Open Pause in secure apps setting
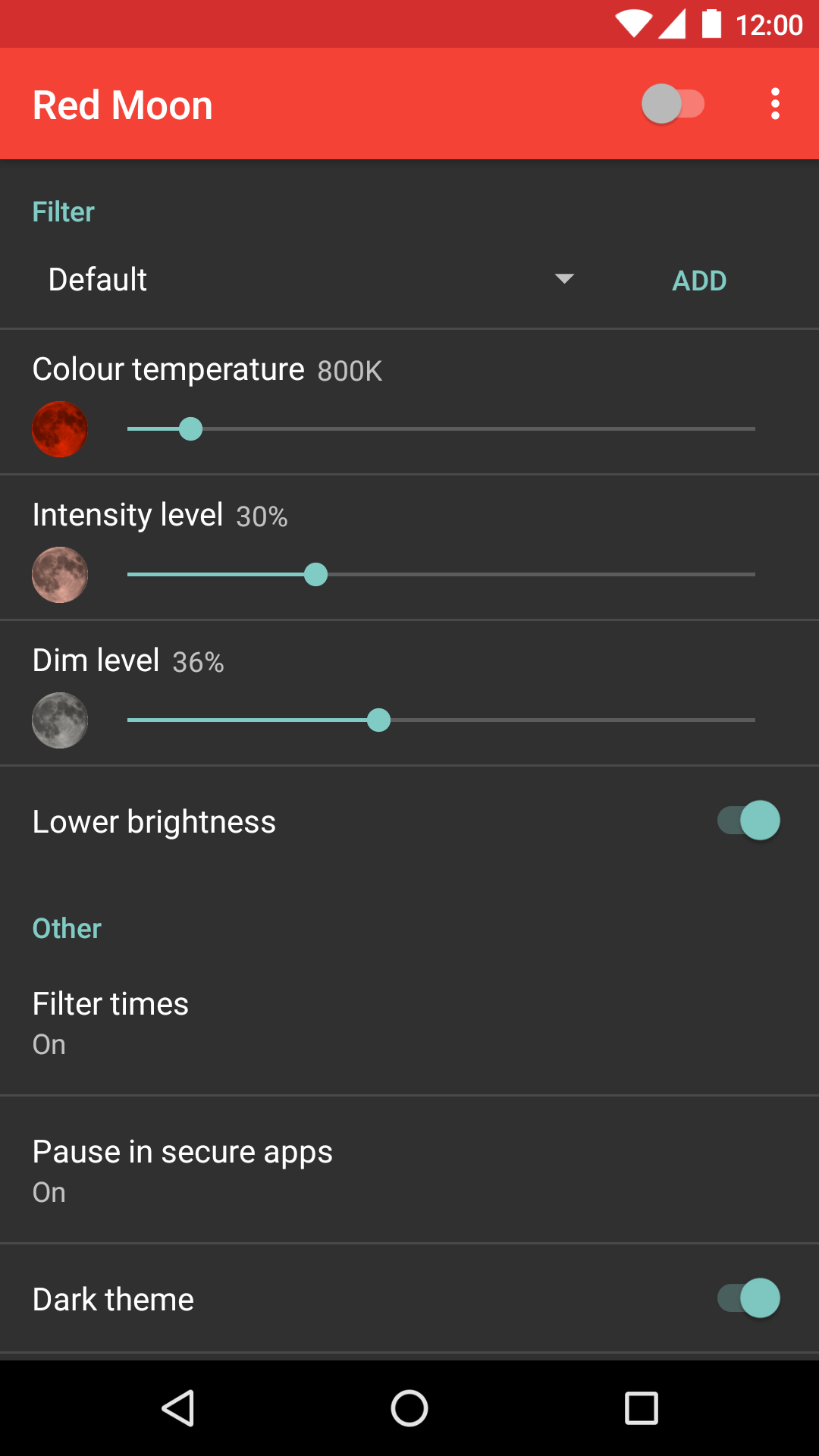Viewport: 819px width, 1456px height. pos(409,1170)
